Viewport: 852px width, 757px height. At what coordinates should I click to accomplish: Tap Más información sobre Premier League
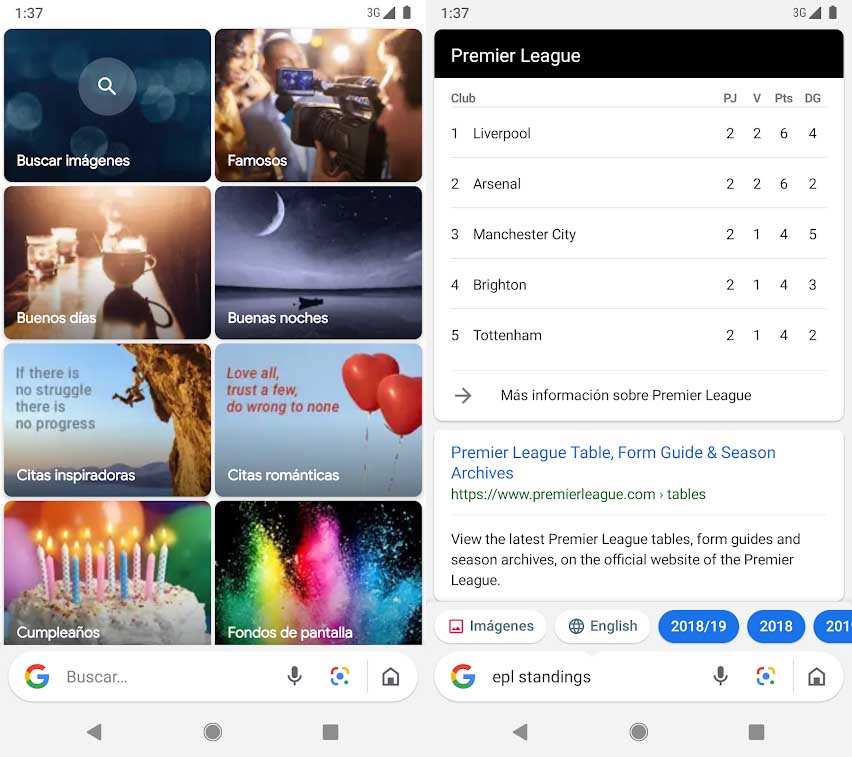pyautogui.click(x=625, y=395)
